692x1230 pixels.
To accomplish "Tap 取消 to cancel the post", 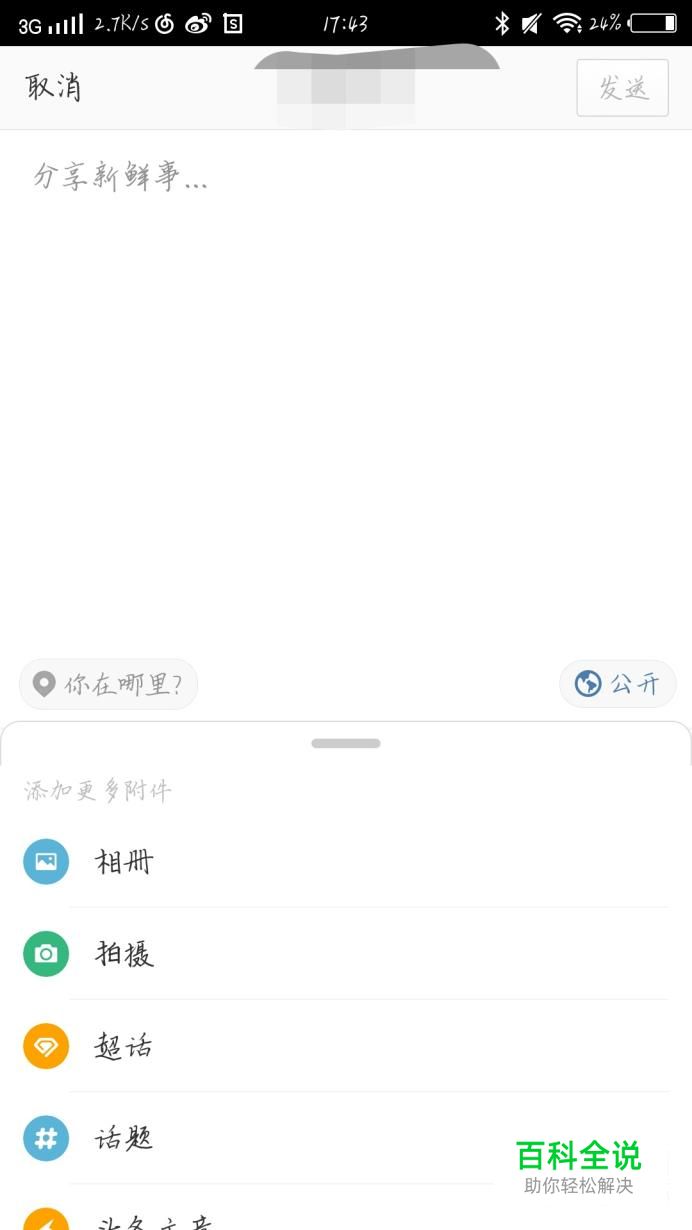I will click(x=54, y=88).
